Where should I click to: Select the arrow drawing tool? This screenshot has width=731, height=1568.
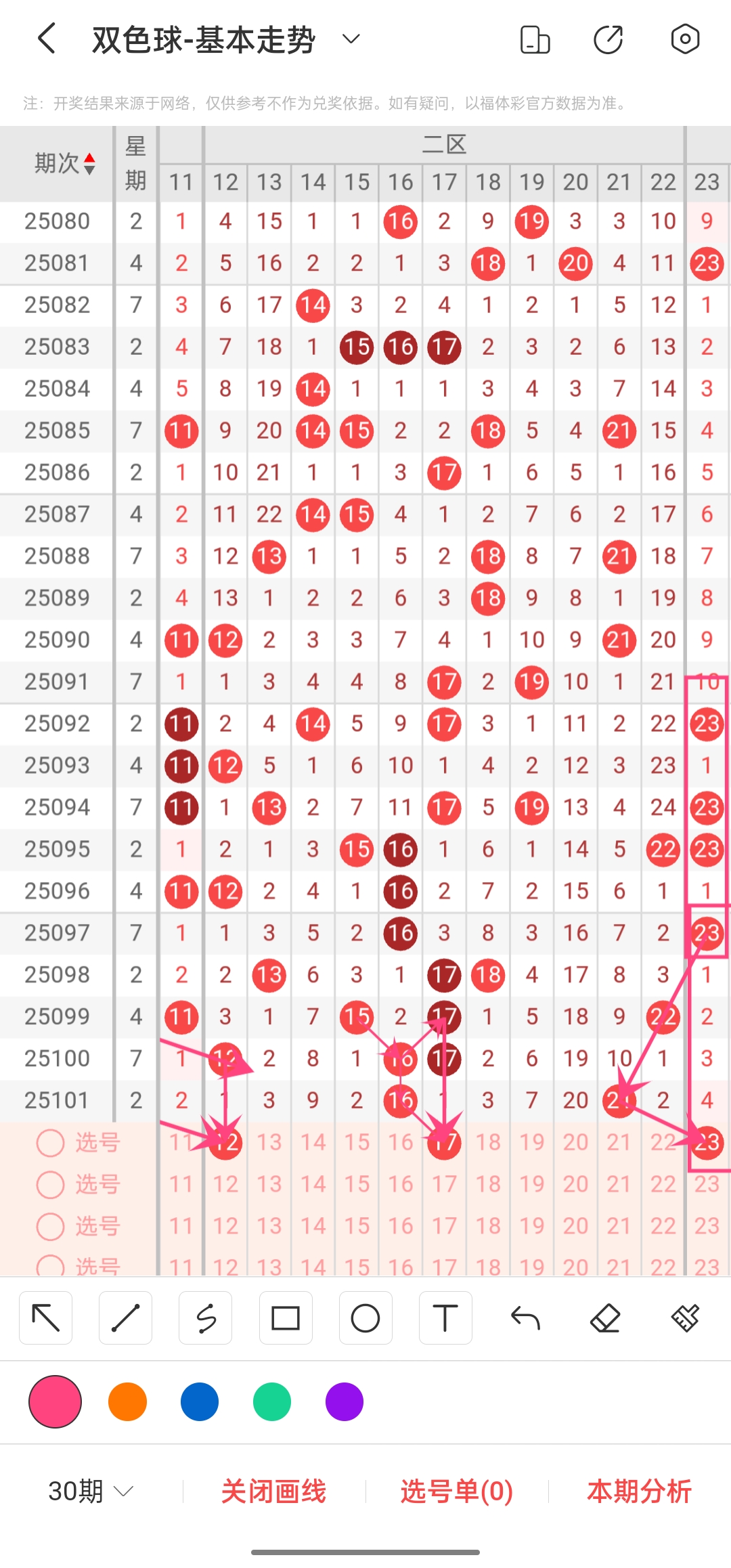point(46,1317)
